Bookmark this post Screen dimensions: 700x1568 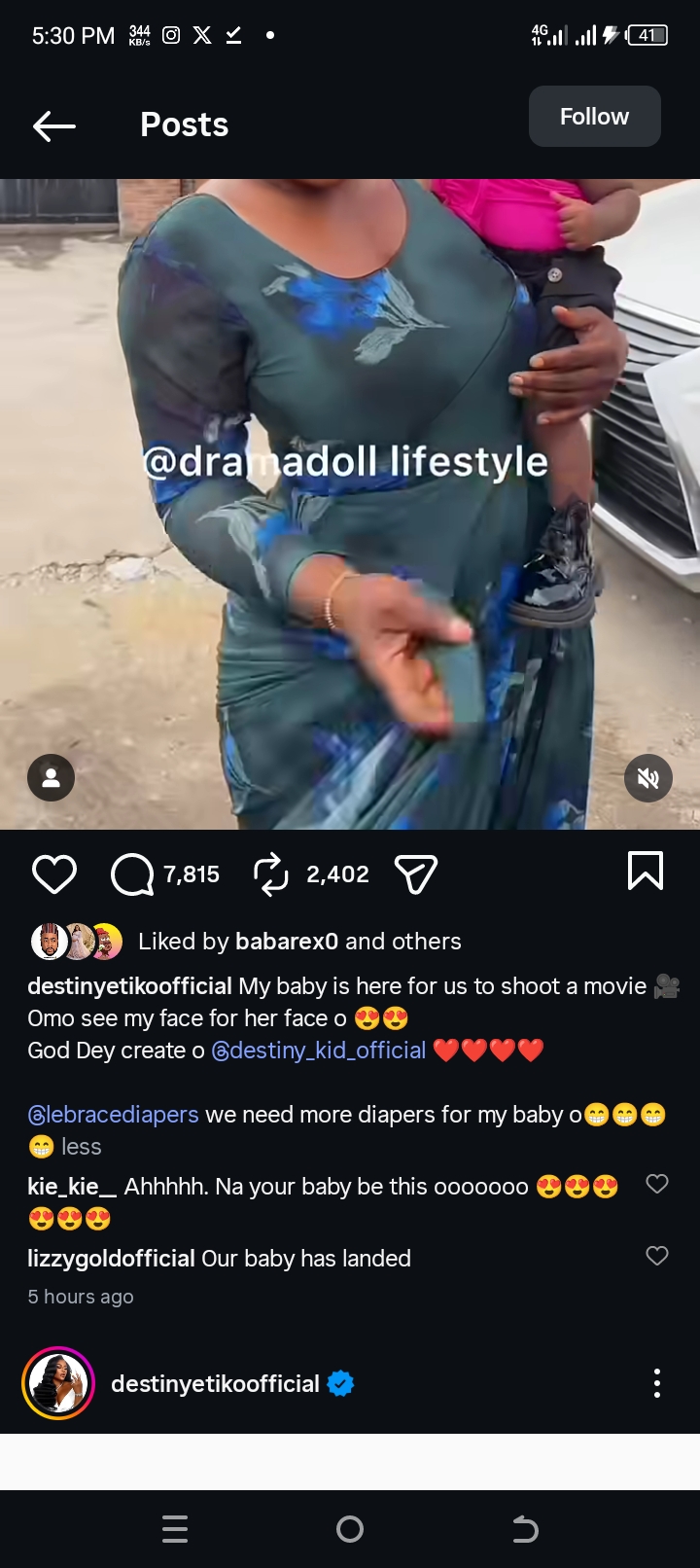[645, 871]
